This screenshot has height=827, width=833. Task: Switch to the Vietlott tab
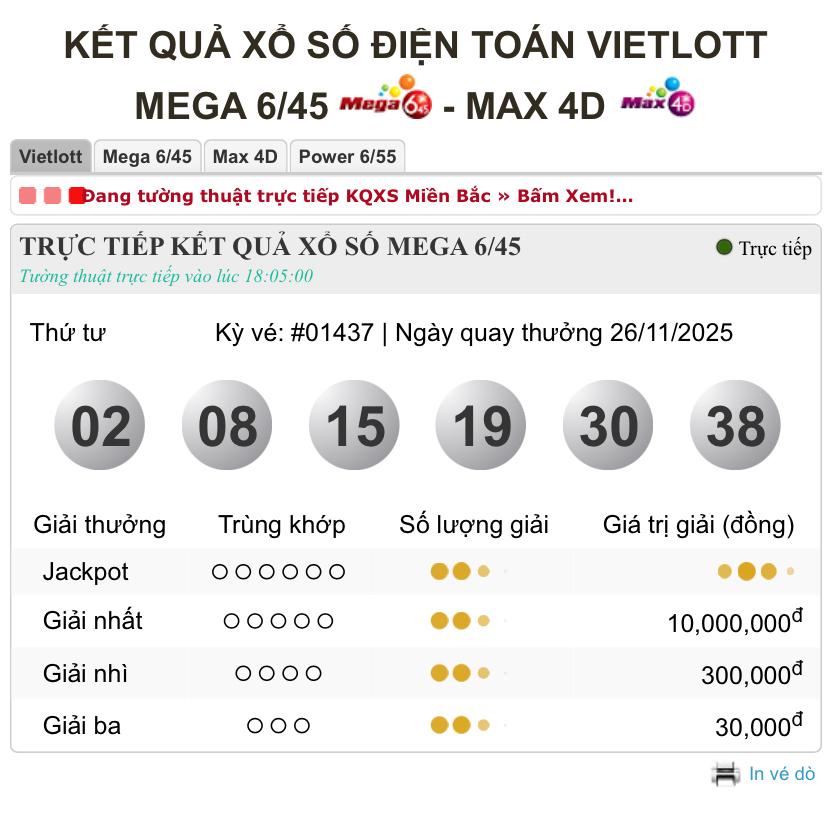point(51,157)
